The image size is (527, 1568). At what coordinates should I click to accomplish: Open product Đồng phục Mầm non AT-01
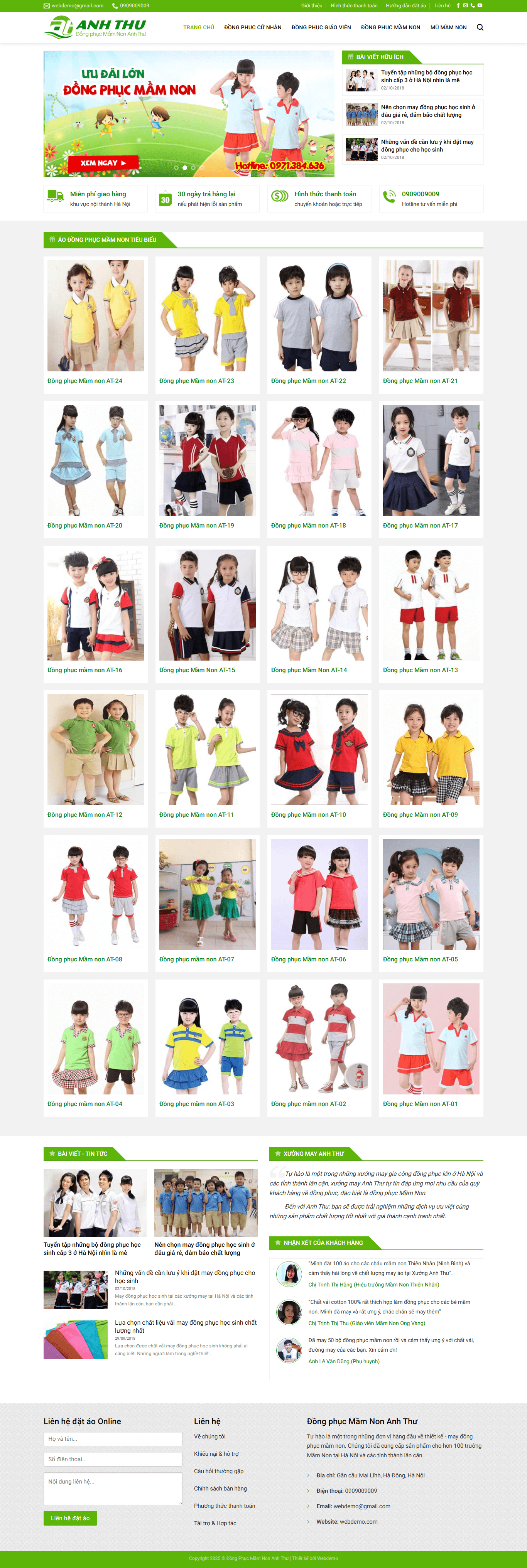(420, 1104)
